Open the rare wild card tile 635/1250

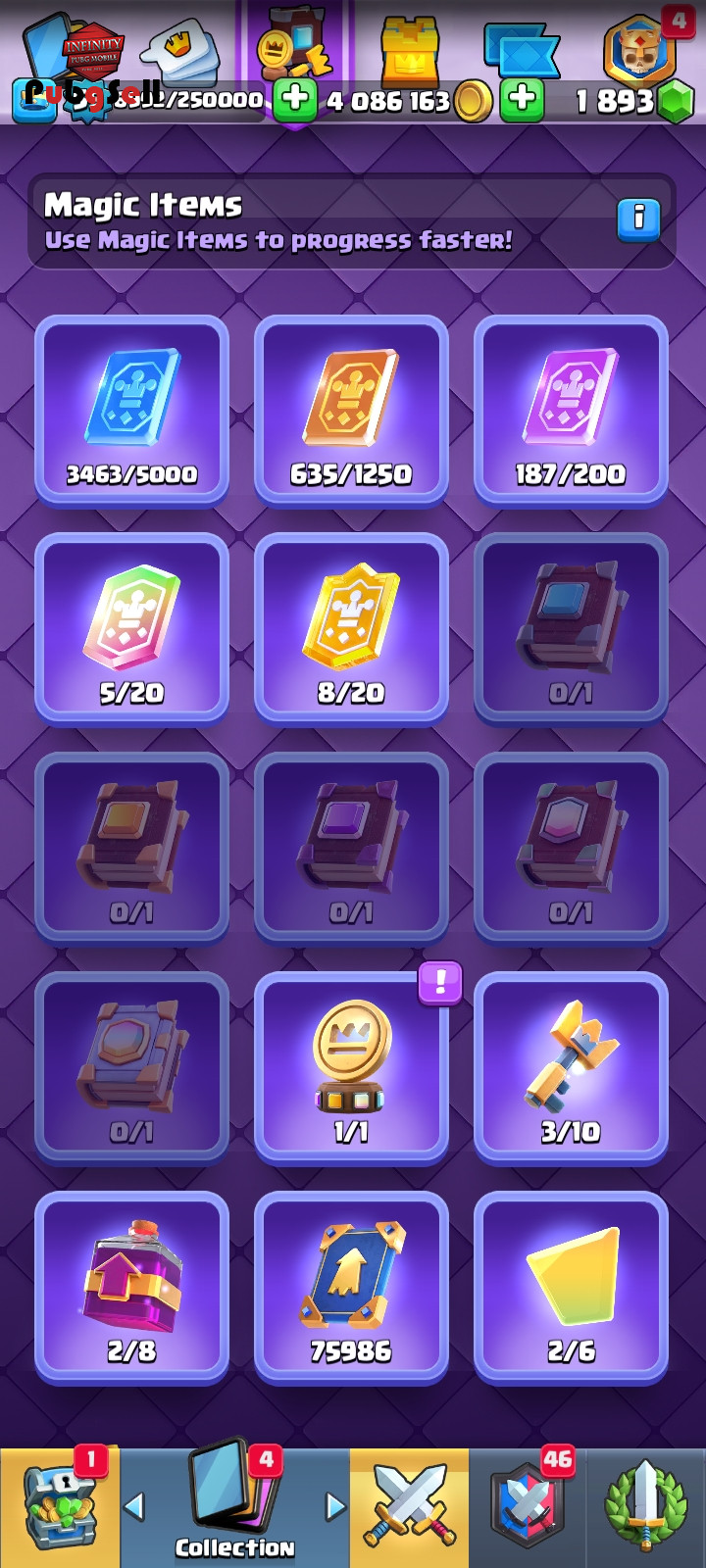tap(351, 409)
